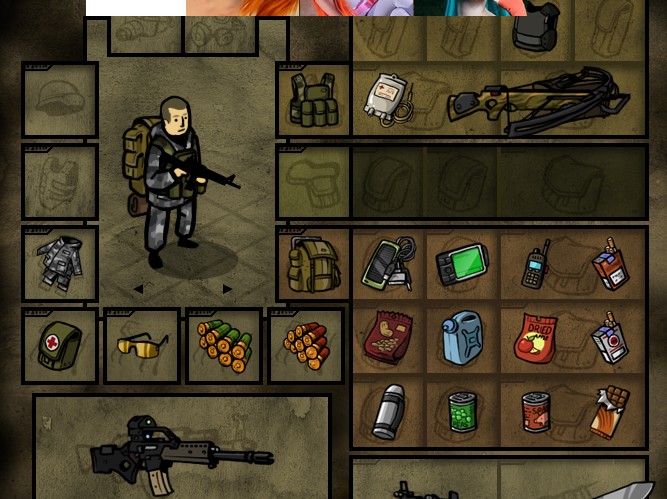Viewport: 667px width, 499px height.
Task: Tap the tactical vest equipment slot
Action: pos(313,100)
